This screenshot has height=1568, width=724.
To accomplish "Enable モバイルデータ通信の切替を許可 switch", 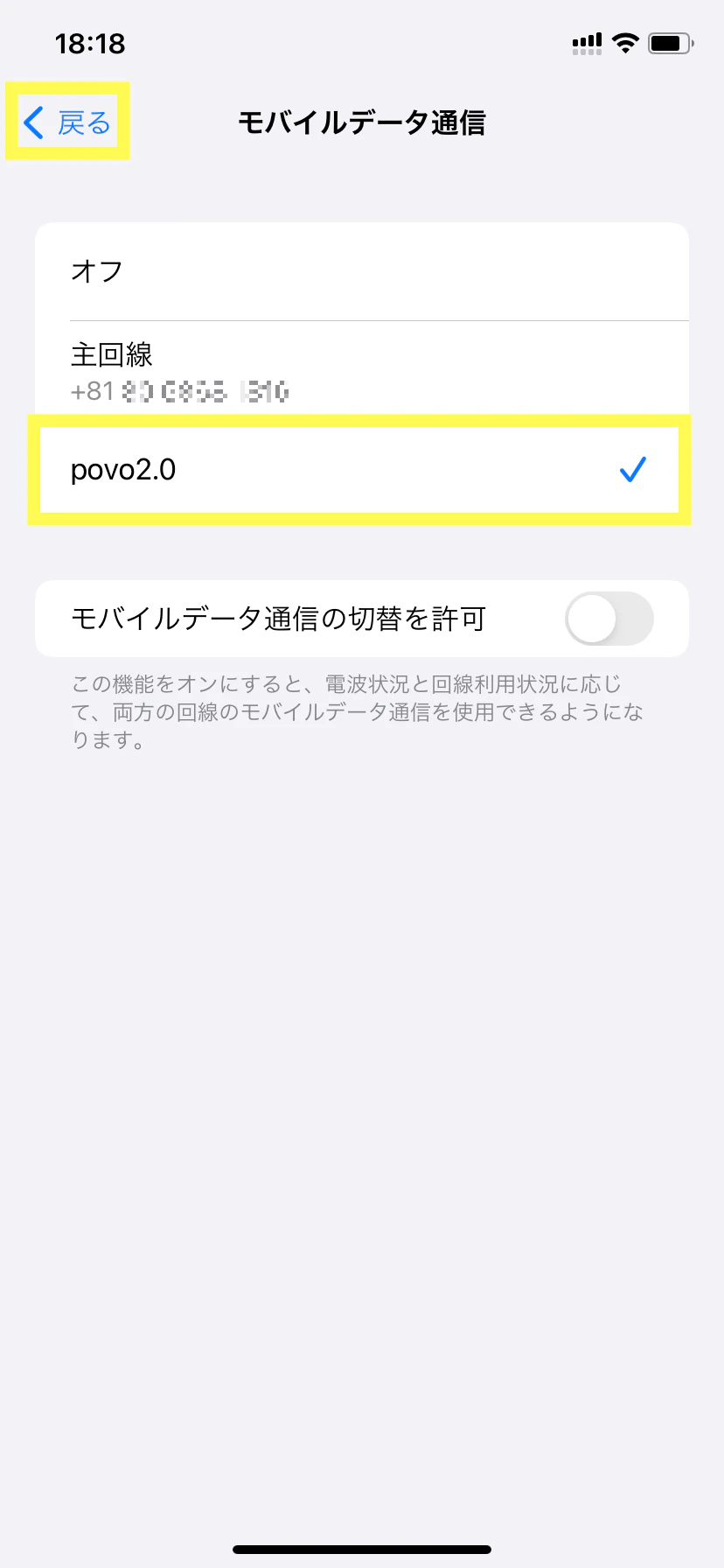I will point(609,619).
